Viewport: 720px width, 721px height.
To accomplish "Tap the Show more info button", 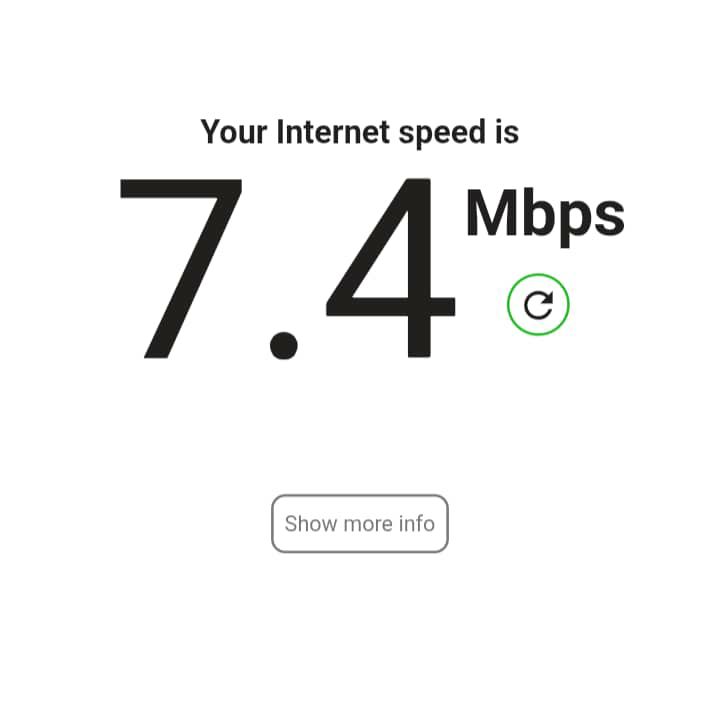I will [360, 523].
